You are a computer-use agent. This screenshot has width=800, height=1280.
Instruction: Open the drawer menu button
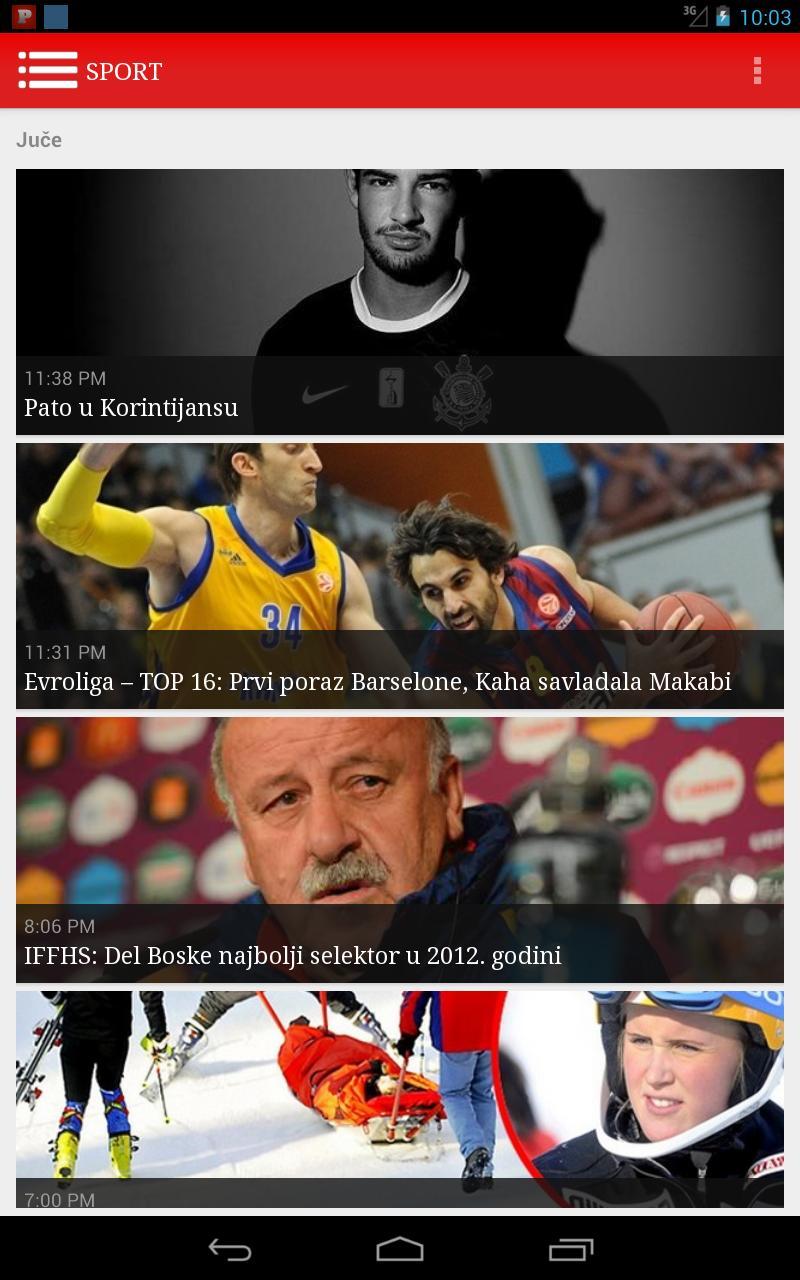coord(47,71)
